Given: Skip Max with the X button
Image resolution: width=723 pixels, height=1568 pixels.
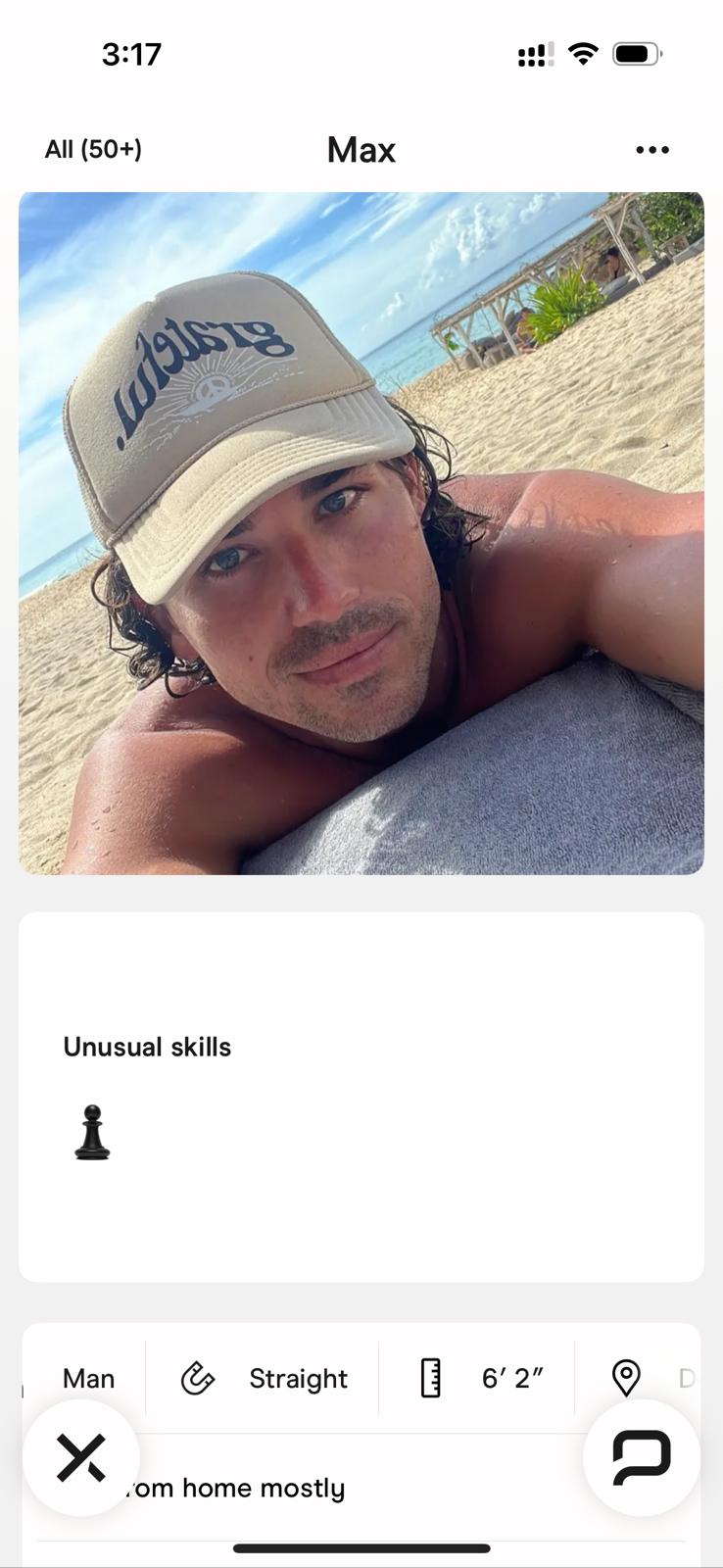Looking at the screenshot, I should 81,1457.
